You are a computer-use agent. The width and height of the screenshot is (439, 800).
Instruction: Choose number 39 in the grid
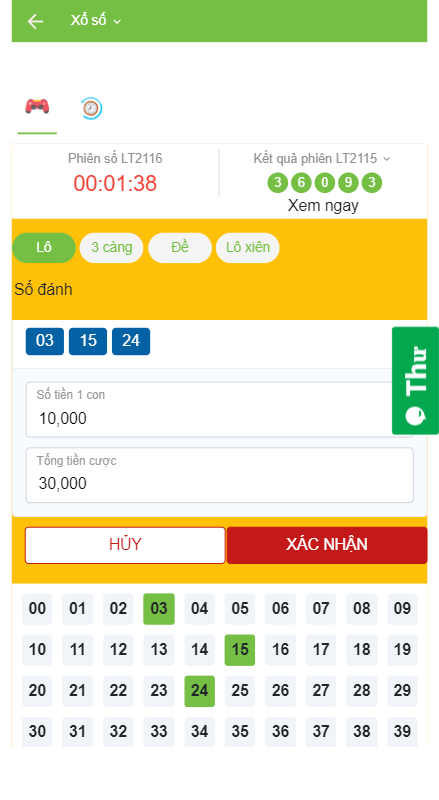coord(402,732)
